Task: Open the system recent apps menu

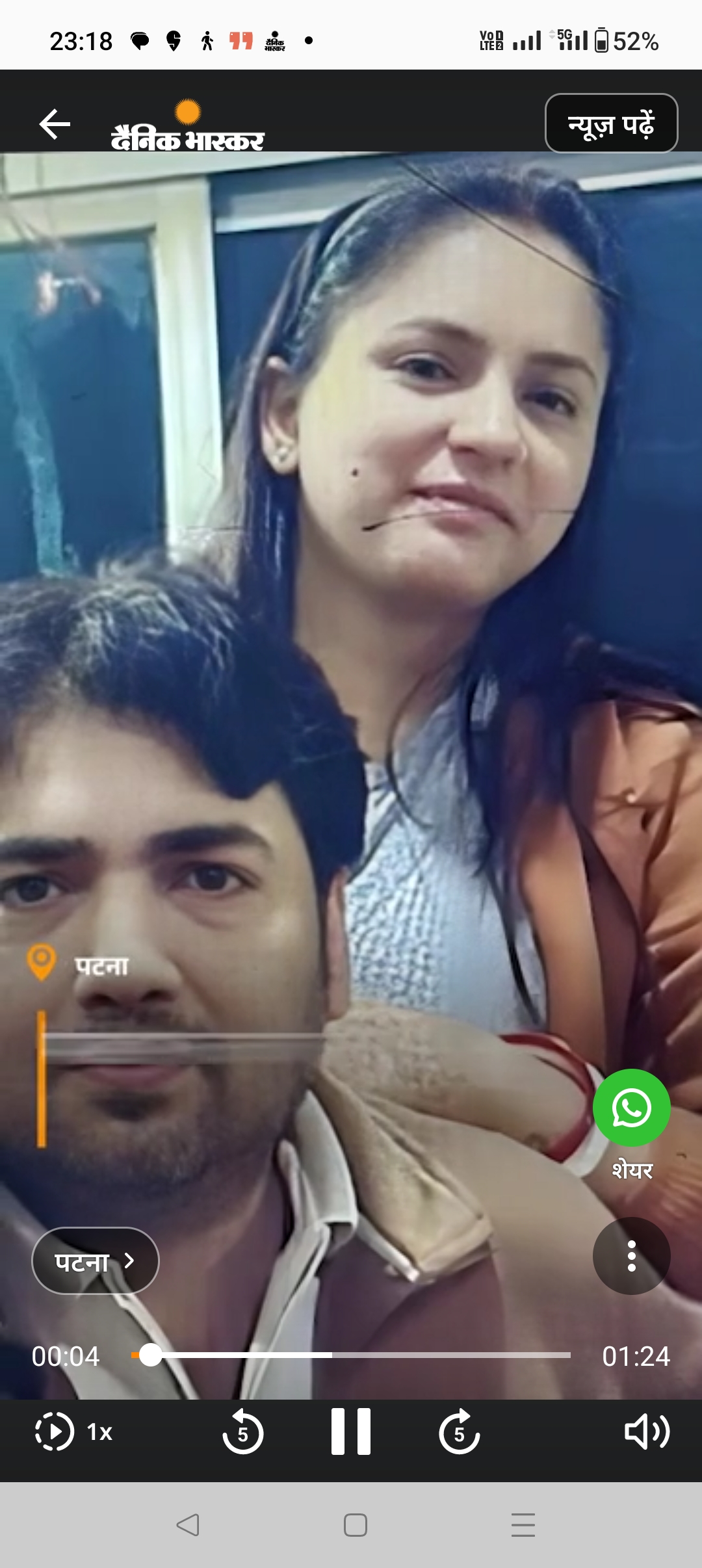Action: pos(523,1525)
